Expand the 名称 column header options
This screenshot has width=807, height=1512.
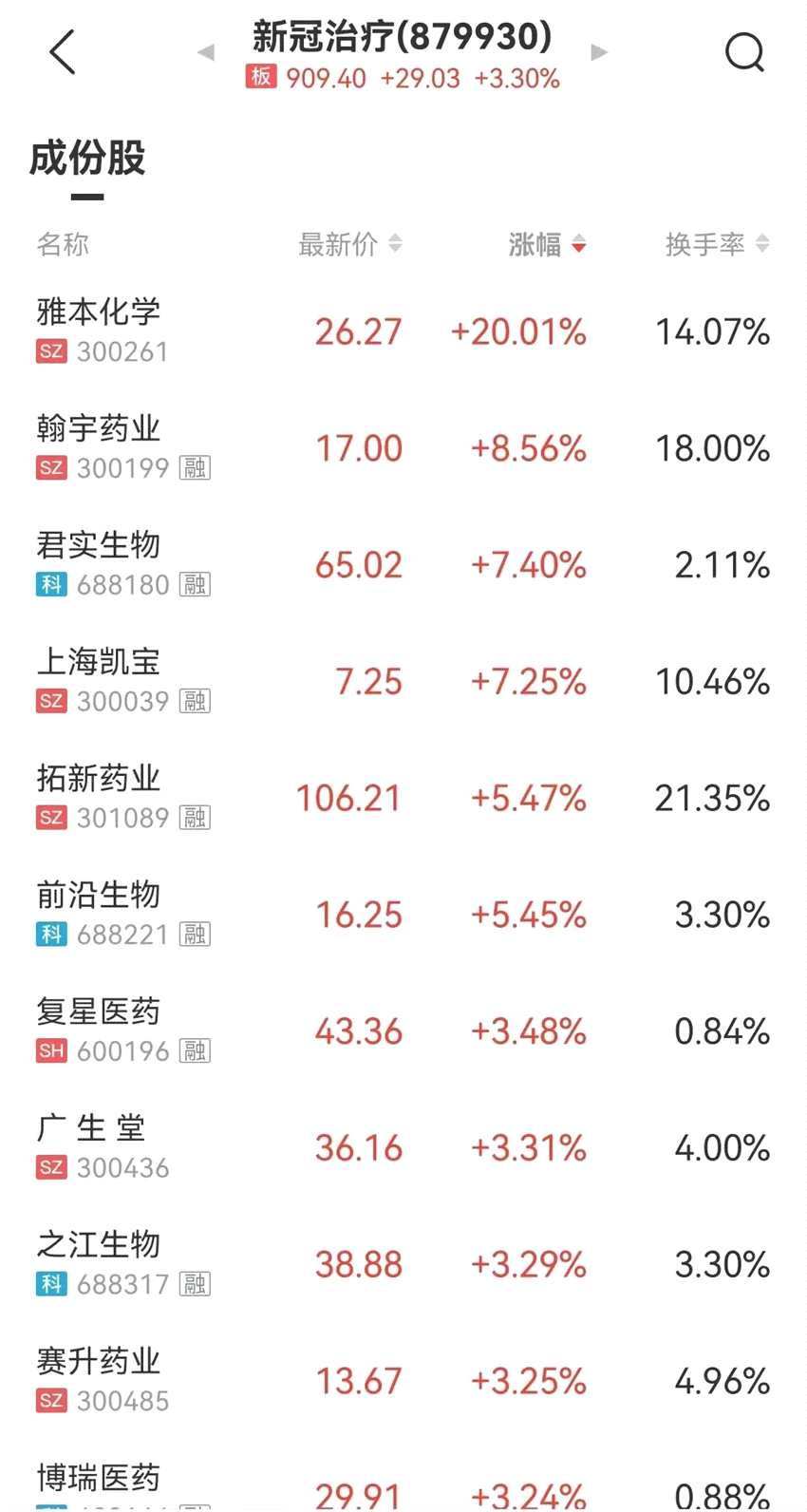[62, 244]
